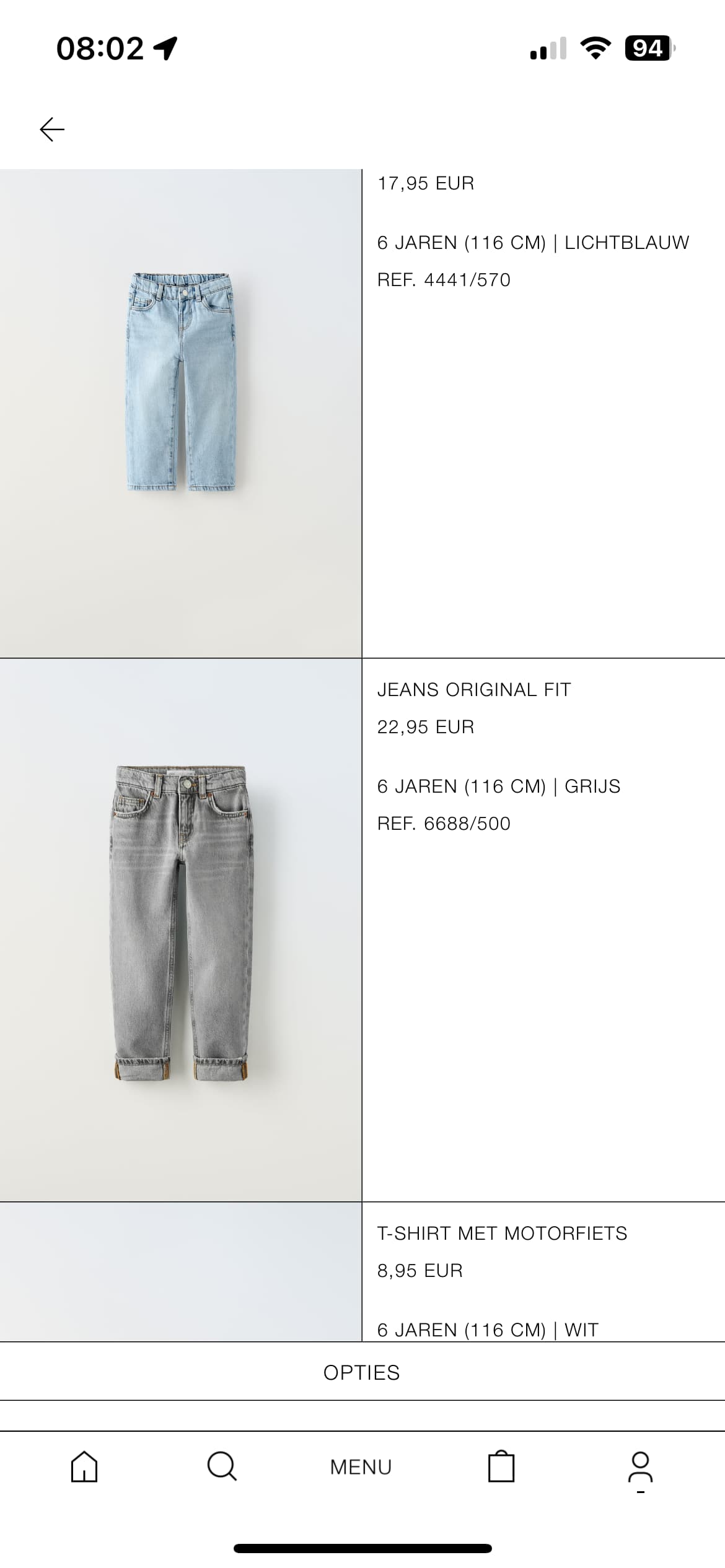Screen dimensions: 725x1568
Task: Open the MENU tab
Action: click(361, 1467)
